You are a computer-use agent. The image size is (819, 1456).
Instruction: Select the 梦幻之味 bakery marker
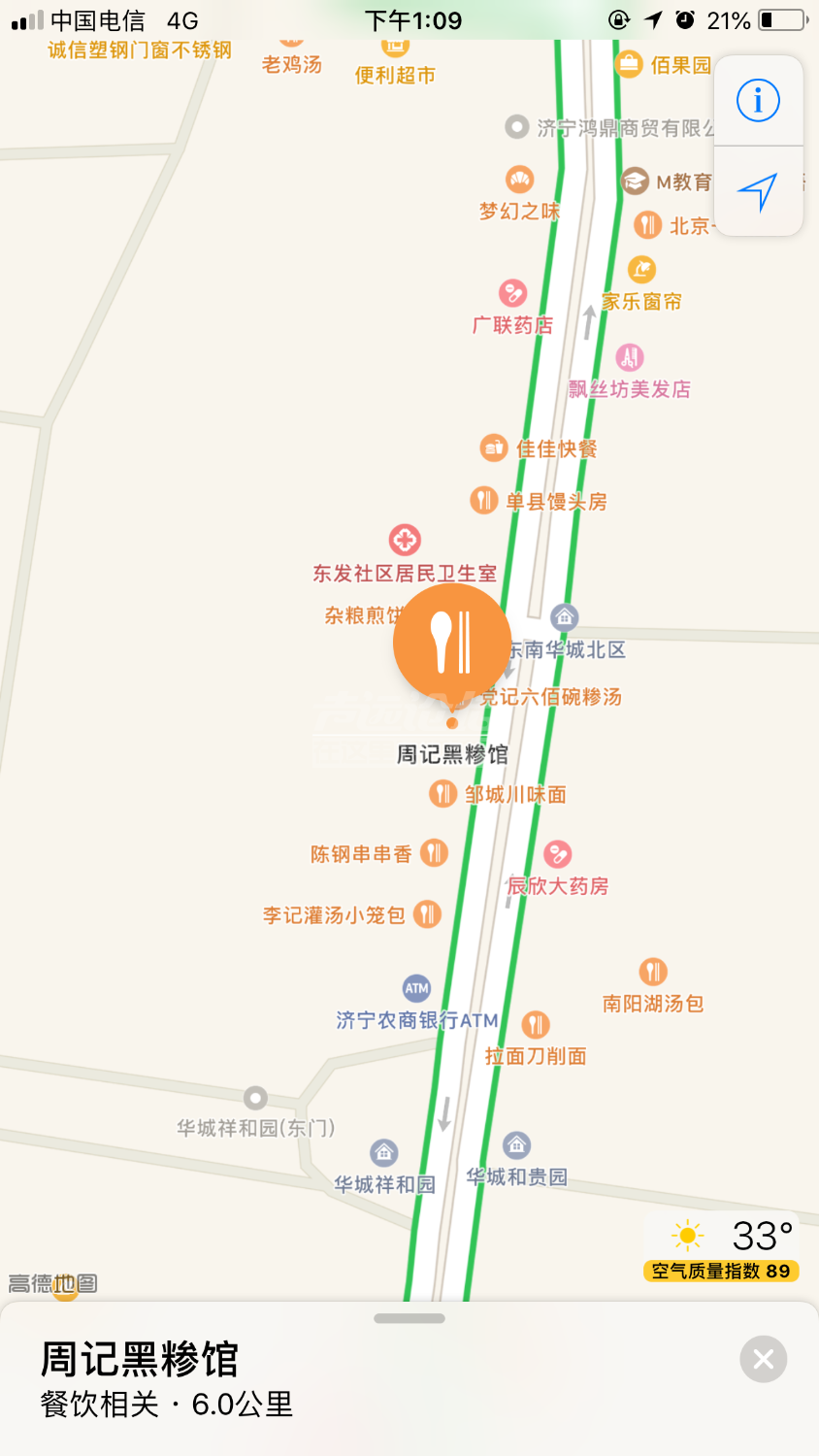[x=520, y=180]
